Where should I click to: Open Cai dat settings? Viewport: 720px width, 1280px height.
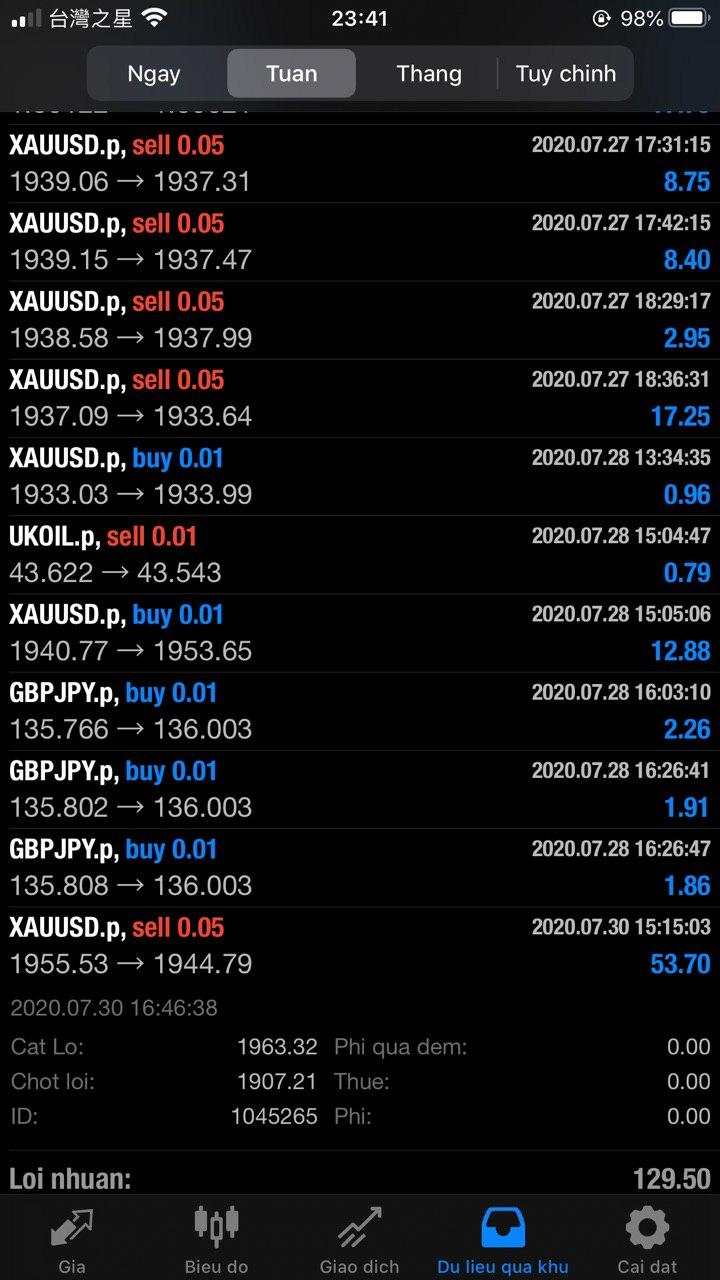pyautogui.click(x=647, y=1238)
